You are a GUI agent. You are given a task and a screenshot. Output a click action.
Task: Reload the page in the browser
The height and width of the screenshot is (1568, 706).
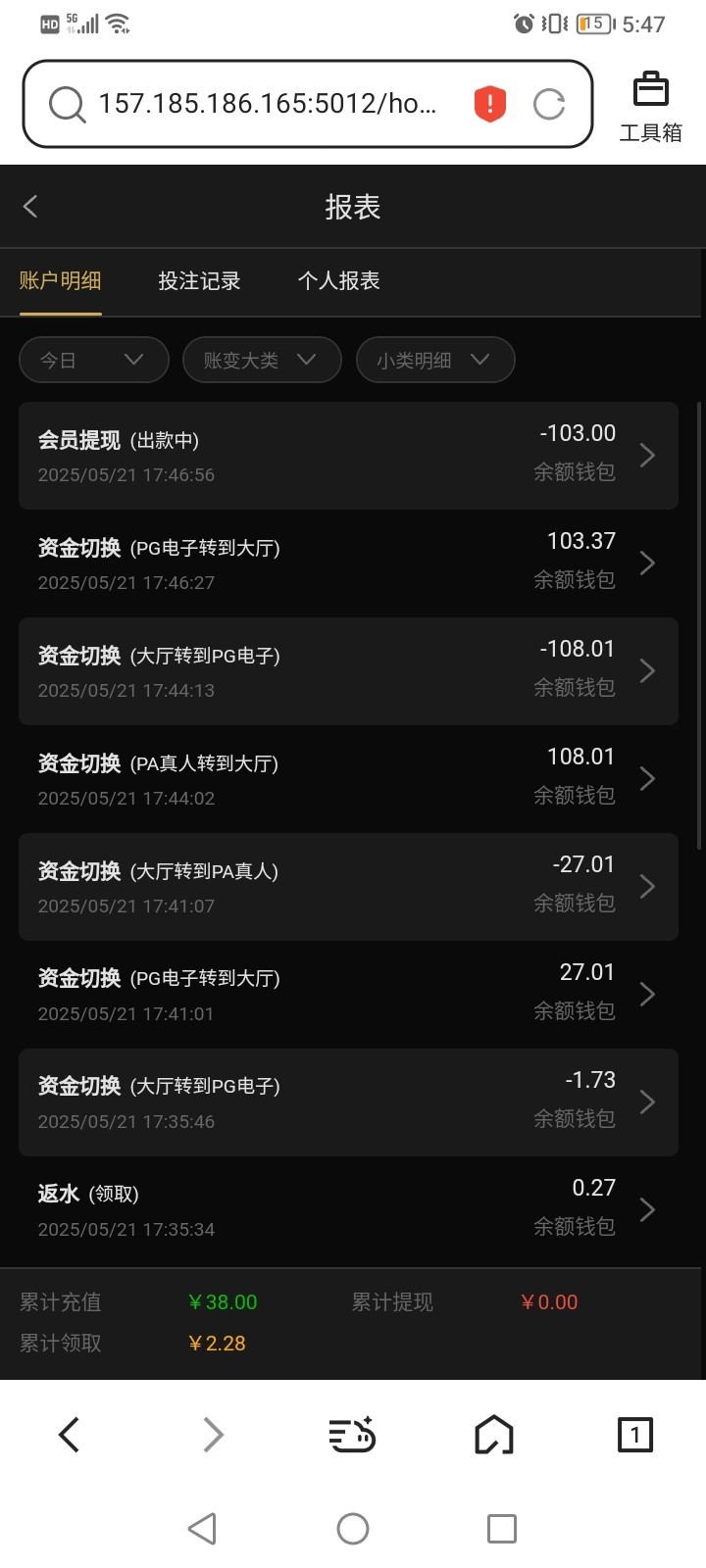click(549, 104)
